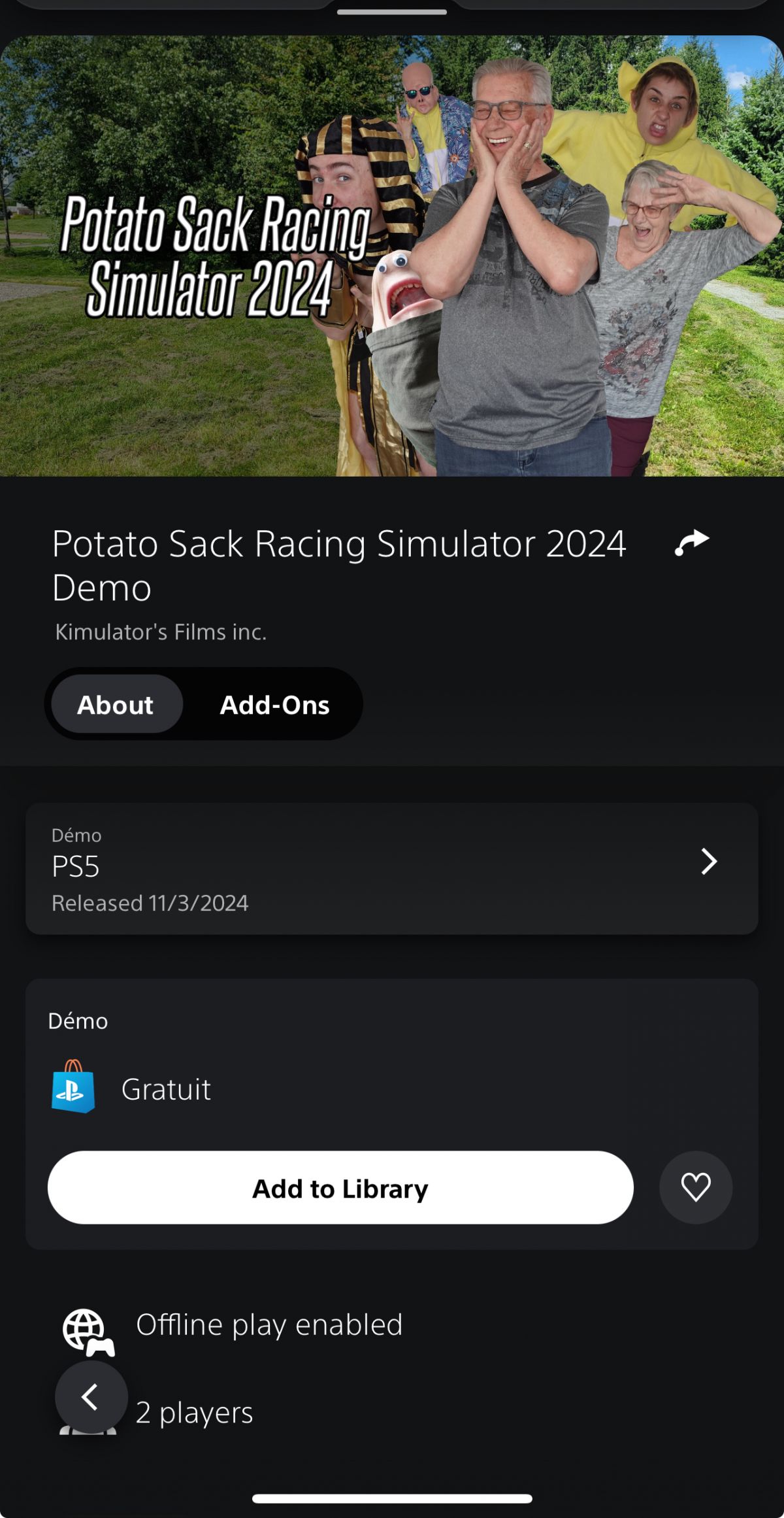Open the PS5 demo release details row
Screen dimensions: 784x1518
[392, 868]
